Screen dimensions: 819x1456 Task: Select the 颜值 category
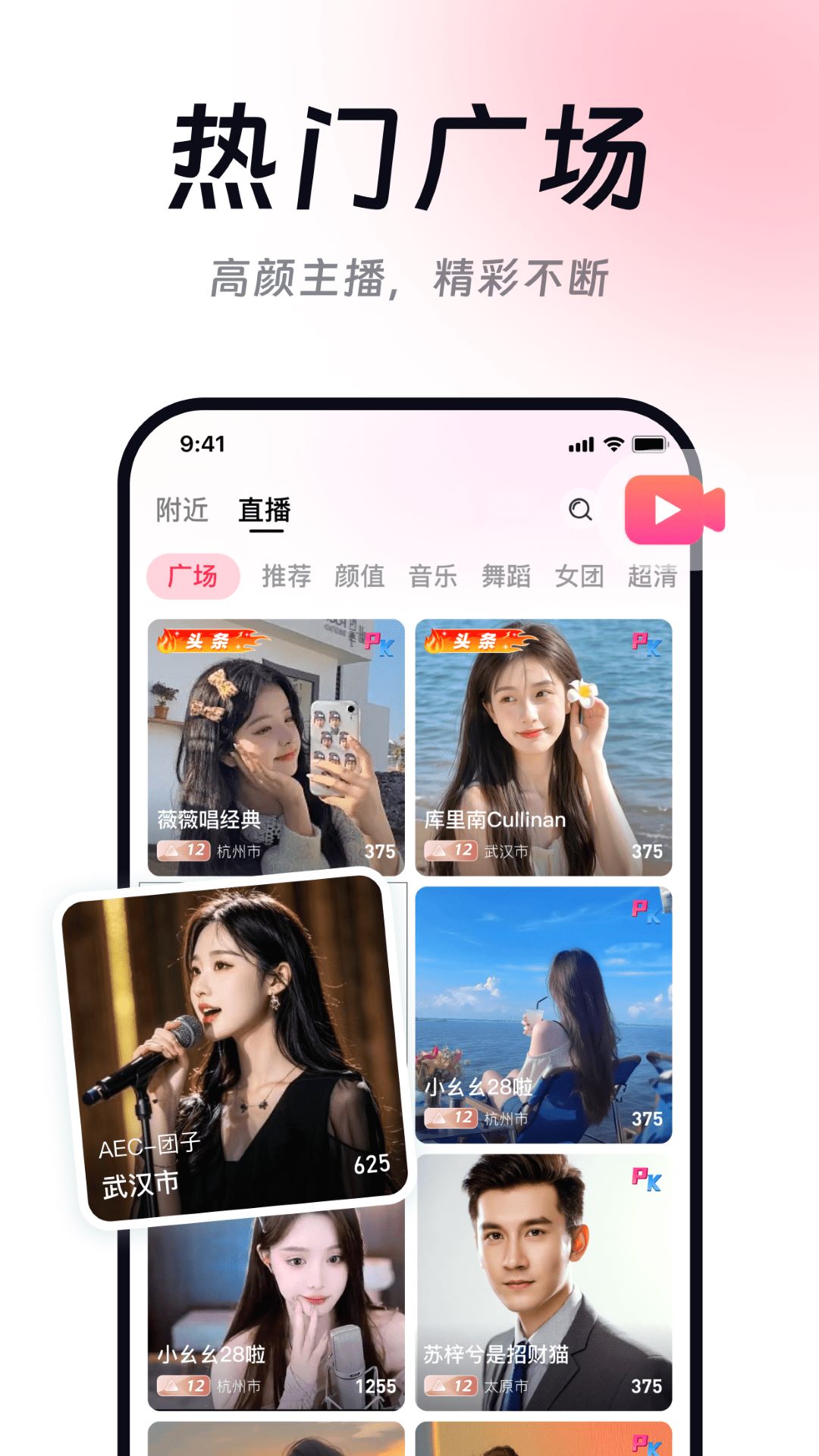pos(360,576)
